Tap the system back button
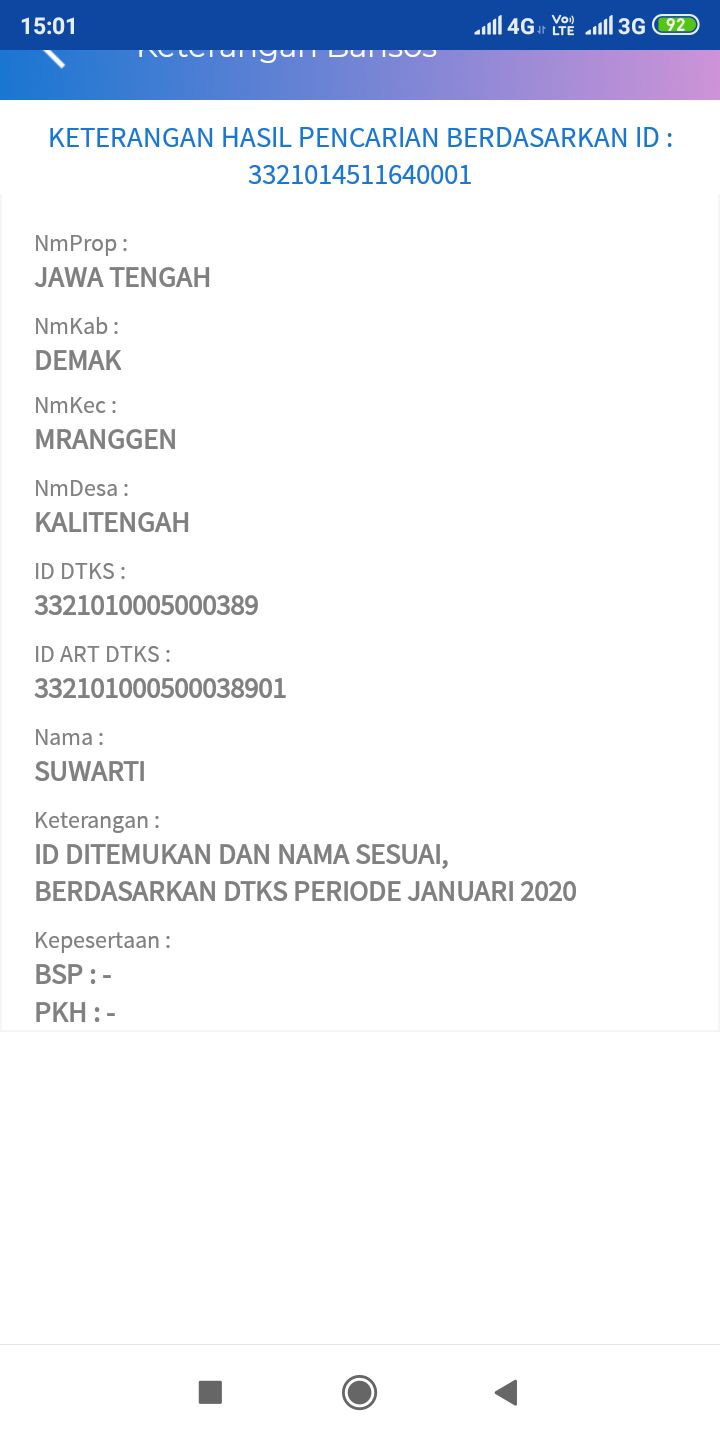The image size is (720, 1440). (x=506, y=1392)
